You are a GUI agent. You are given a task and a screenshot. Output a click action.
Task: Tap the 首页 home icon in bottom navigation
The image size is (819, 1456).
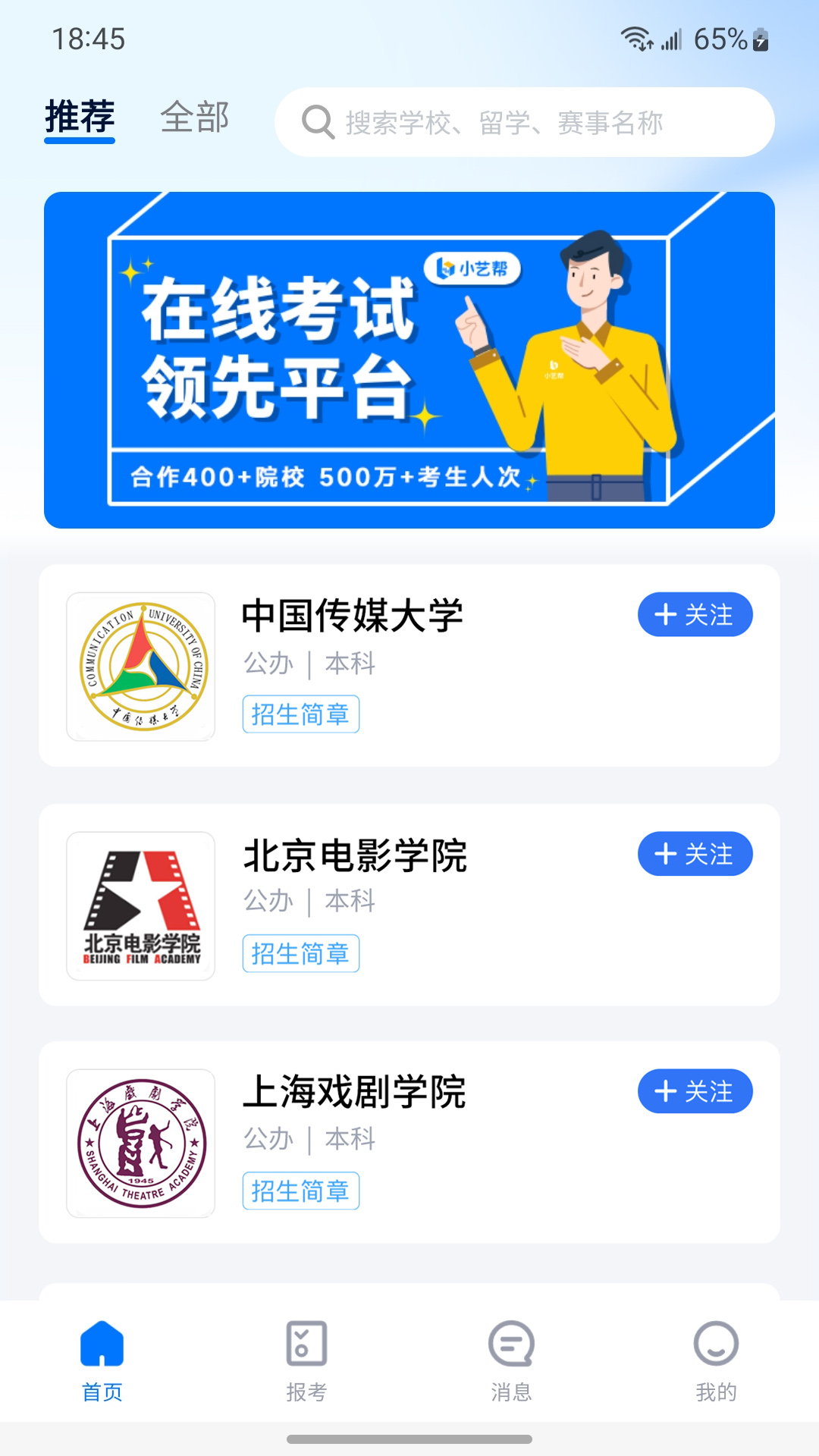click(x=101, y=1357)
